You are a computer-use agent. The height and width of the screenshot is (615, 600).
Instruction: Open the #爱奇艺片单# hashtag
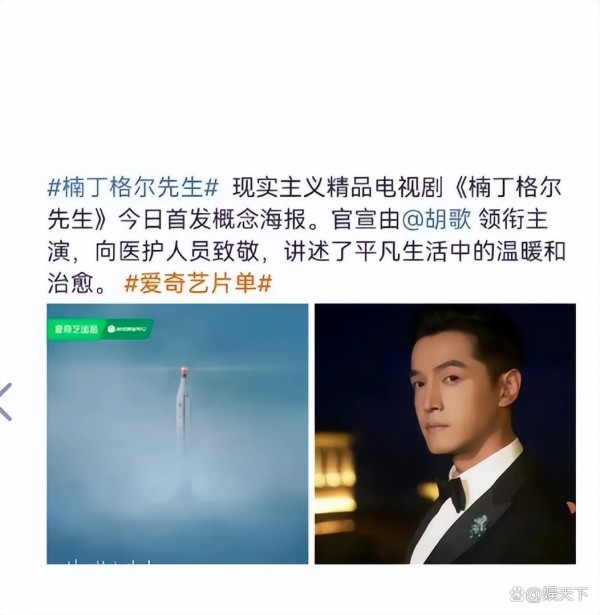tap(199, 283)
